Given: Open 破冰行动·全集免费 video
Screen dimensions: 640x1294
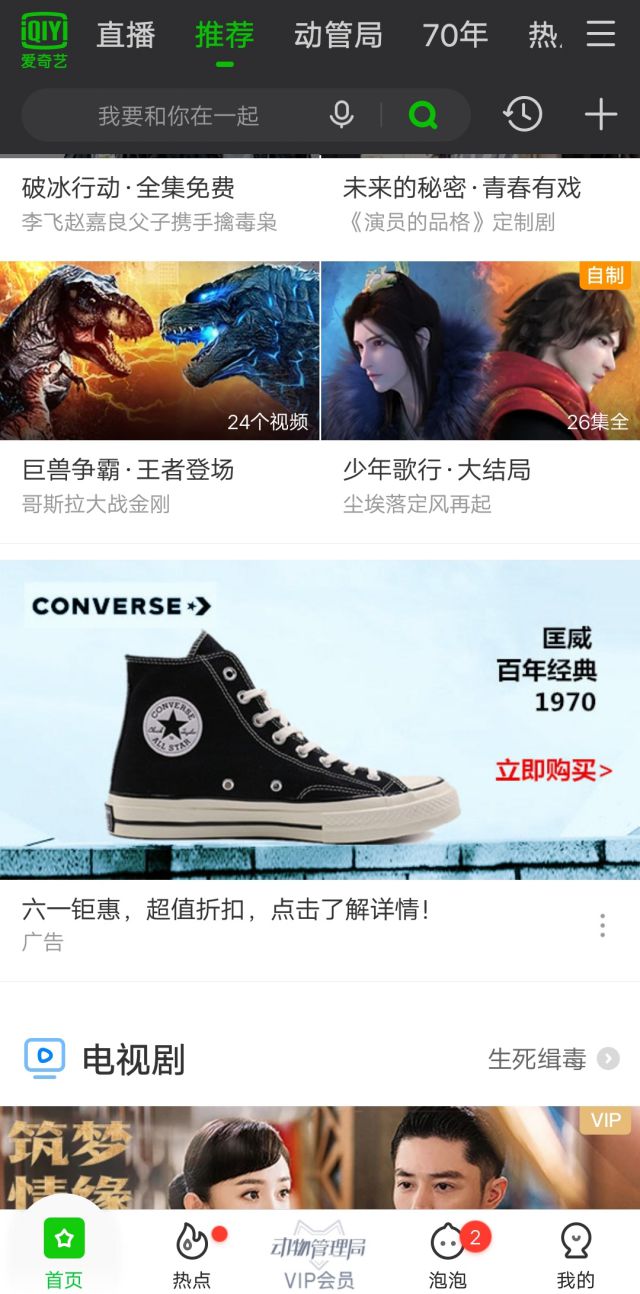Looking at the screenshot, I should point(128,188).
